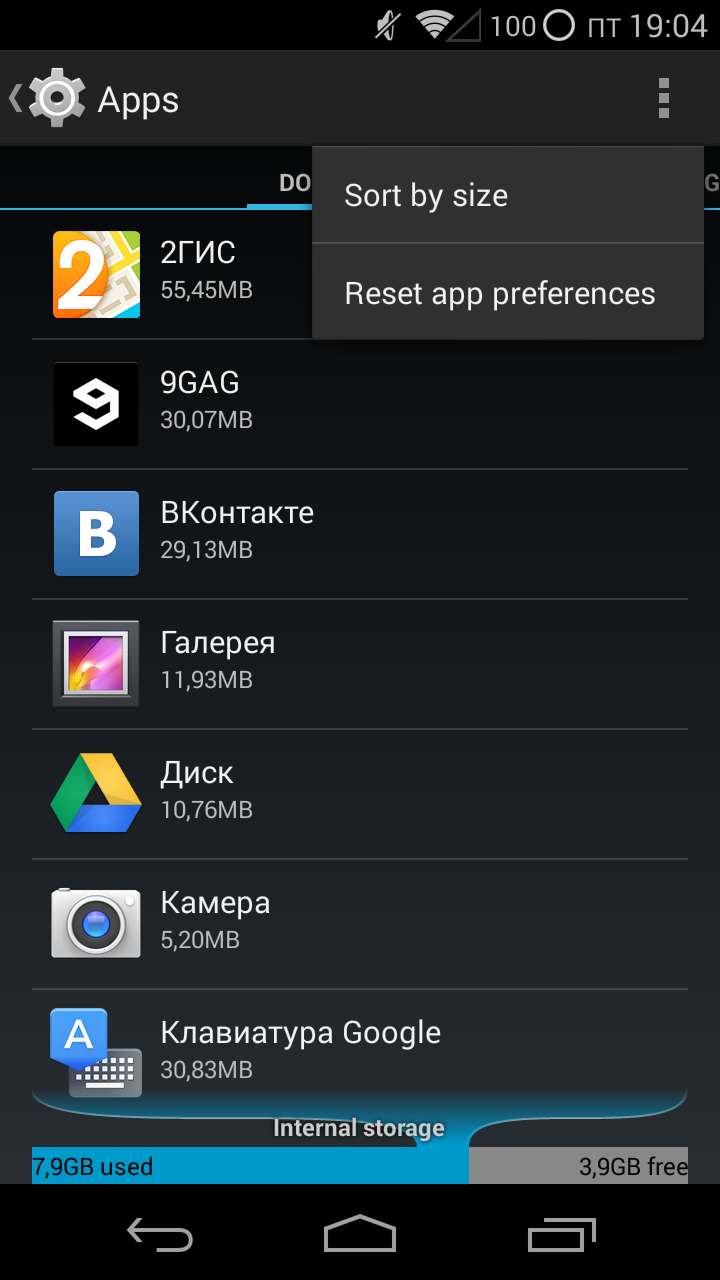Open the Диск app details
This screenshot has width=720, height=1280.
click(x=360, y=794)
